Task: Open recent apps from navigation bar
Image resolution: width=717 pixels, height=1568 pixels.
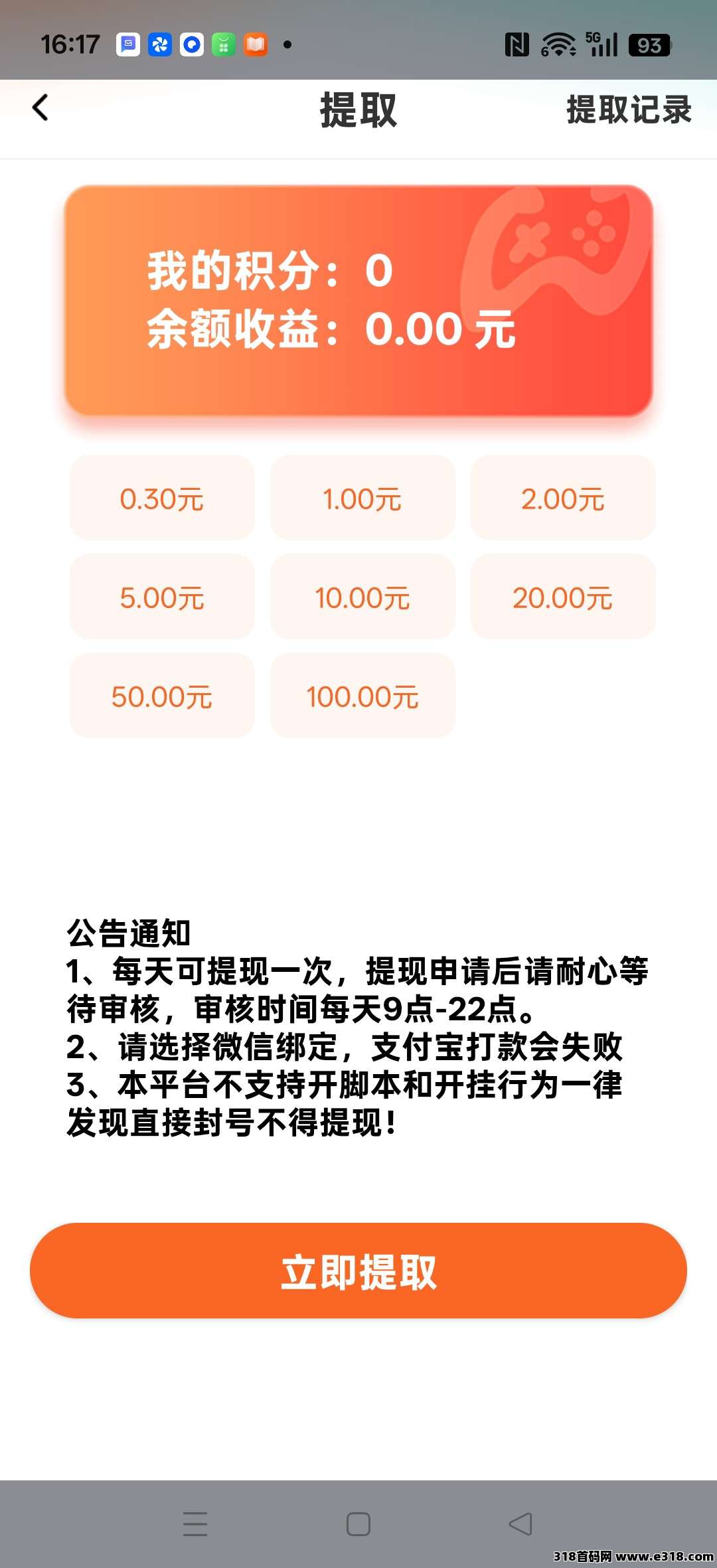Action: click(x=195, y=1524)
